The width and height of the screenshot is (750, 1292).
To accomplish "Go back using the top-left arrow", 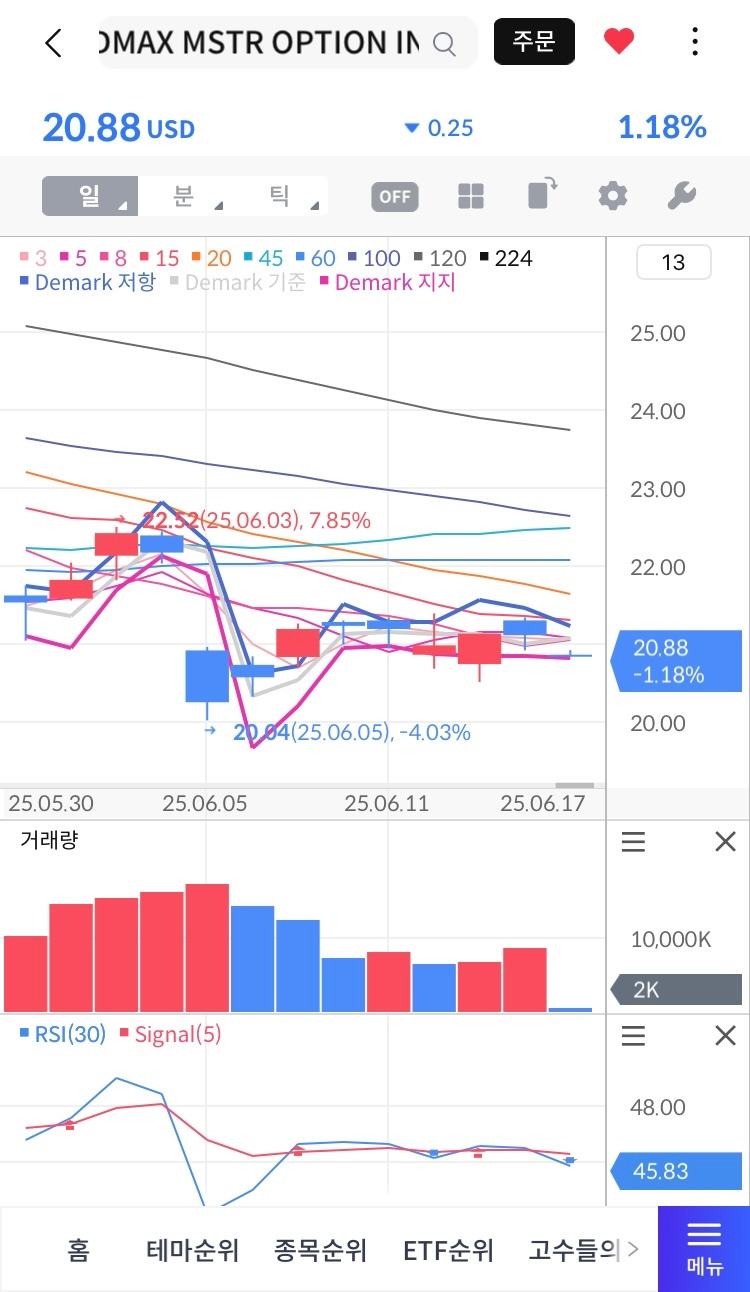I will (54, 42).
